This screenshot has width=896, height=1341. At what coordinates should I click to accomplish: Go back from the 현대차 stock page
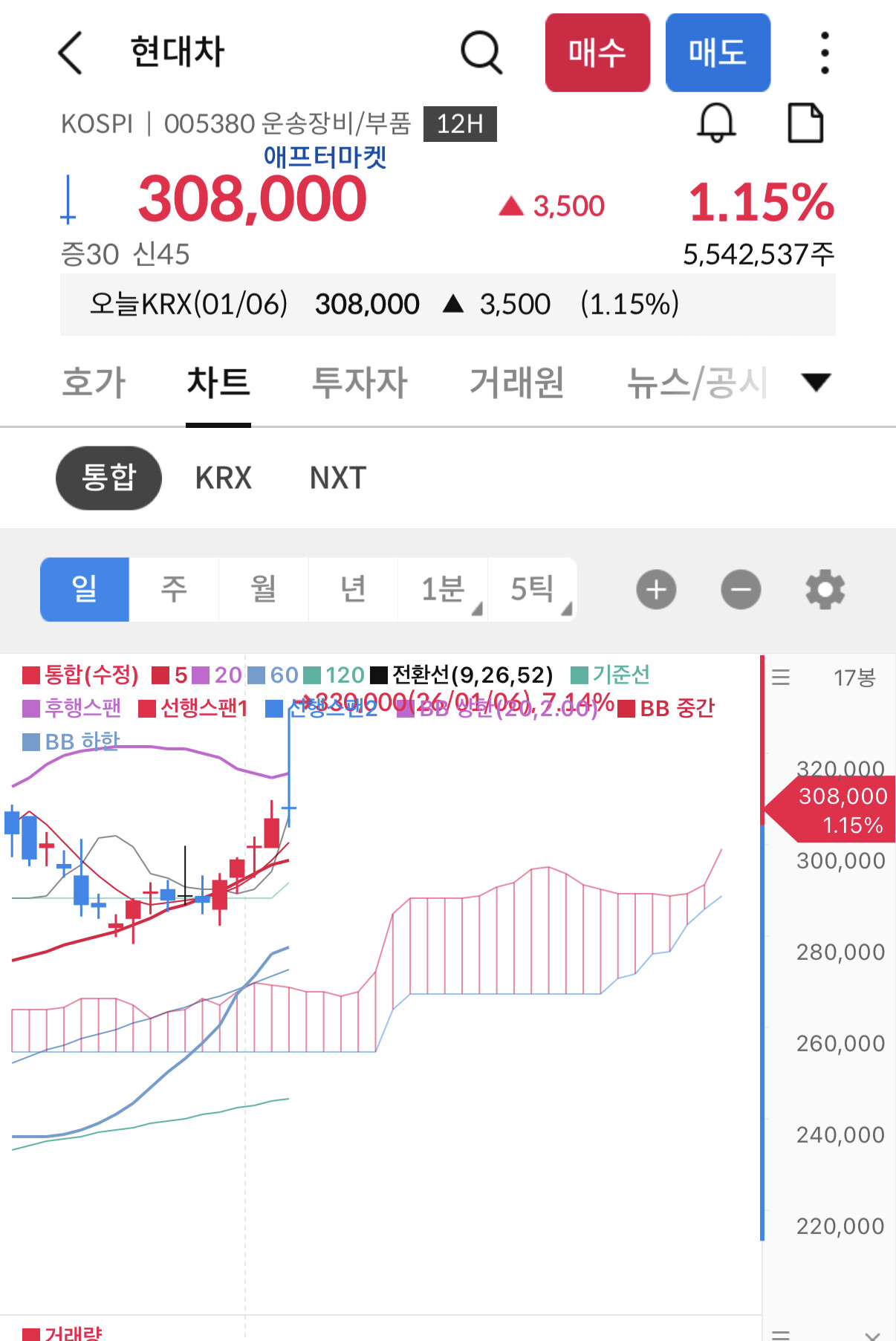(70, 53)
